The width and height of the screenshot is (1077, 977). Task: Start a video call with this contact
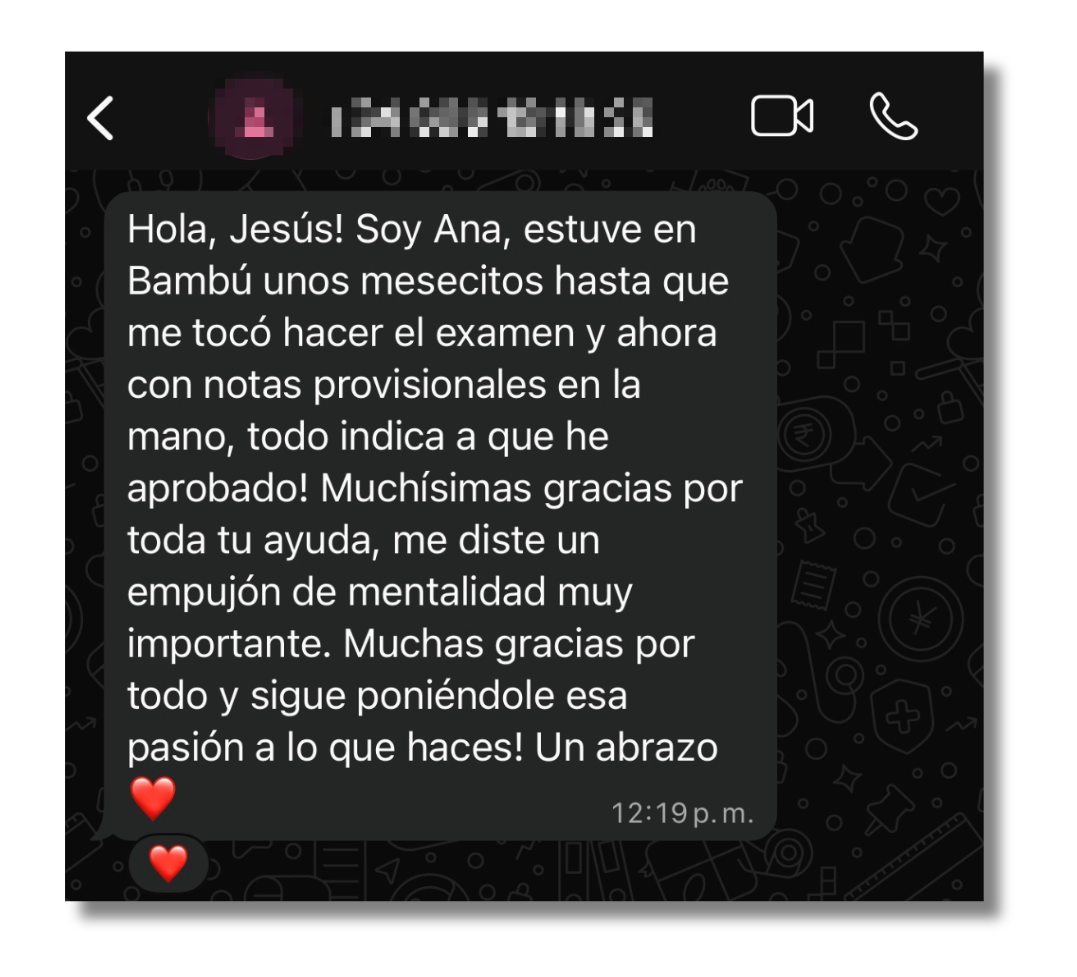[x=782, y=118]
